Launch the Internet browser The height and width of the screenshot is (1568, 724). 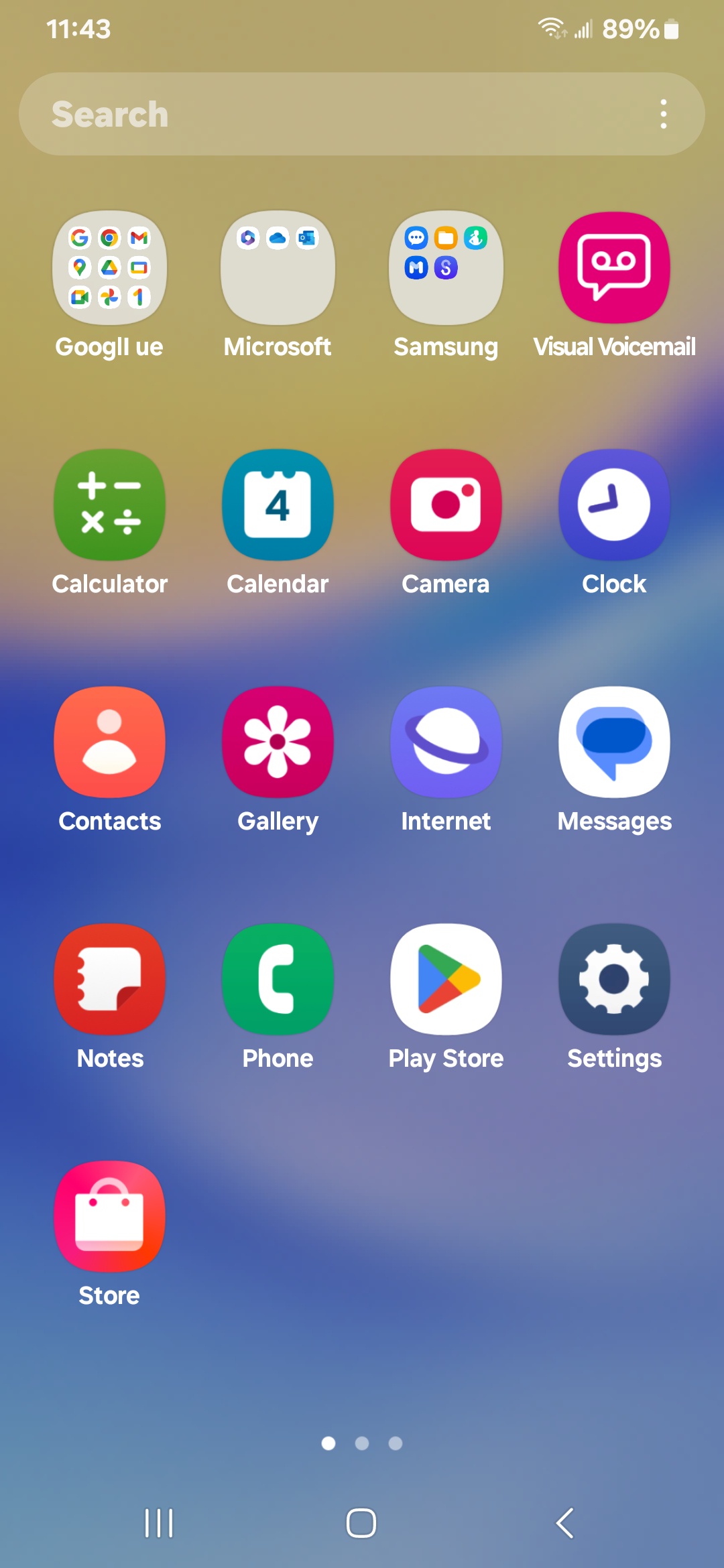point(446,742)
